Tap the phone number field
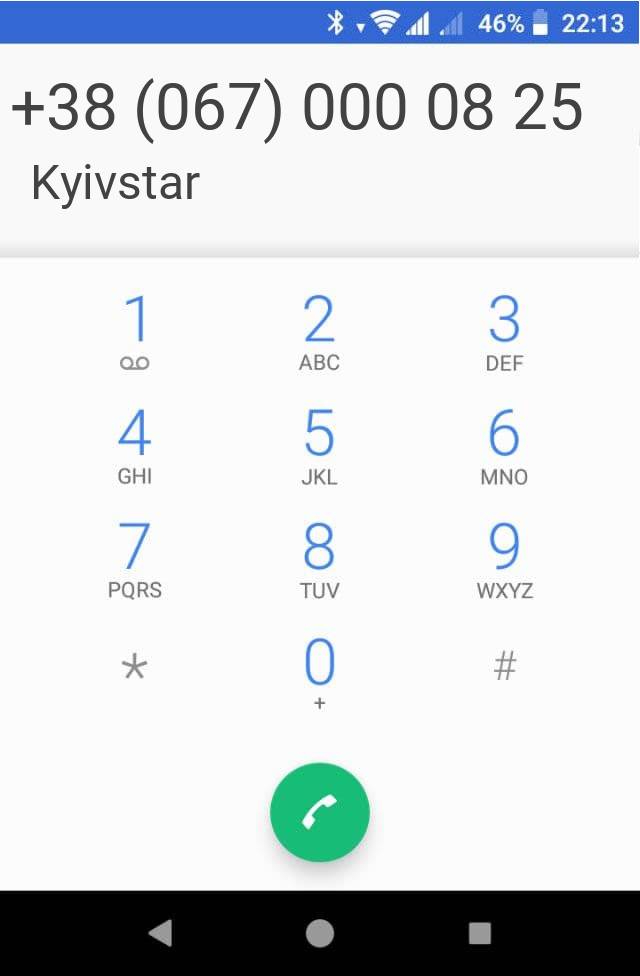The height and width of the screenshot is (976, 640). 297,108
